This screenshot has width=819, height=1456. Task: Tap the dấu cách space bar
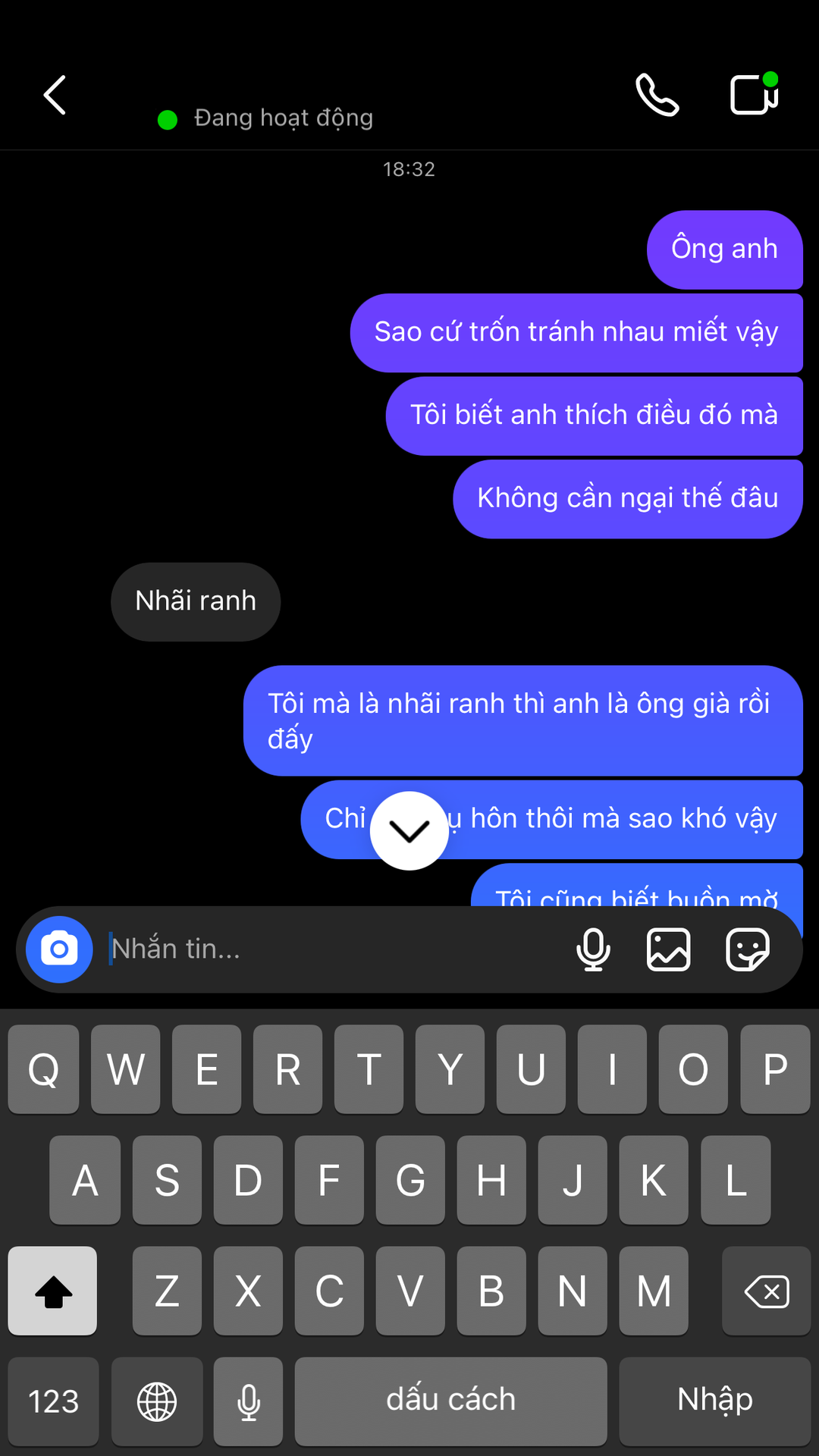click(450, 1401)
